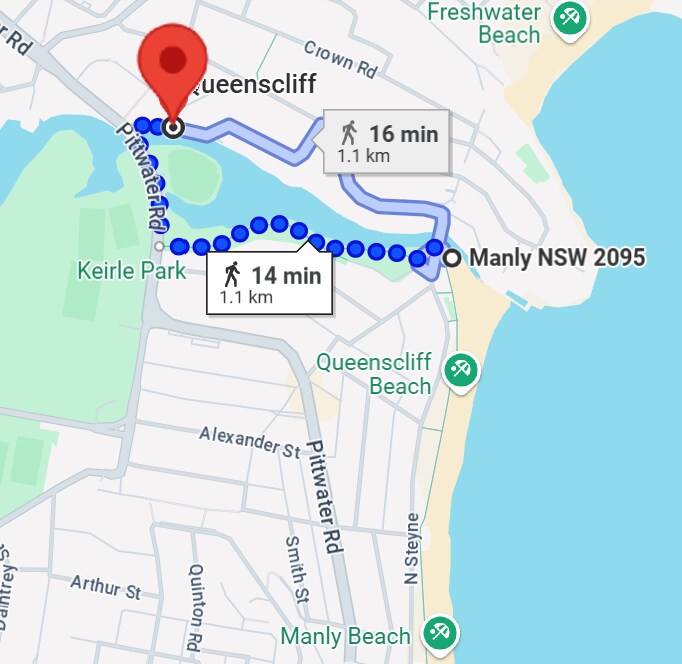Open the Queenscliff Beach marker
Image resolution: width=682 pixels, height=664 pixels.
[x=461, y=369]
